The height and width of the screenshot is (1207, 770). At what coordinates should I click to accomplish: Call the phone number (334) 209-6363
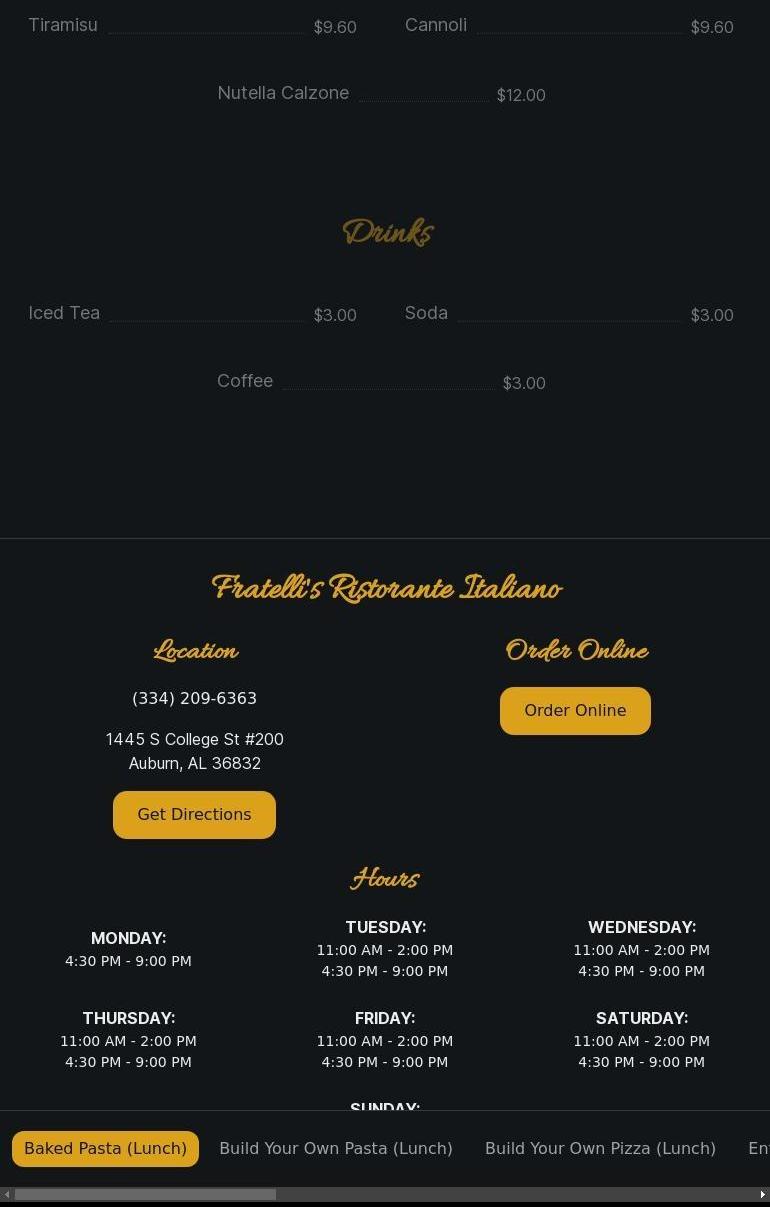(194, 698)
